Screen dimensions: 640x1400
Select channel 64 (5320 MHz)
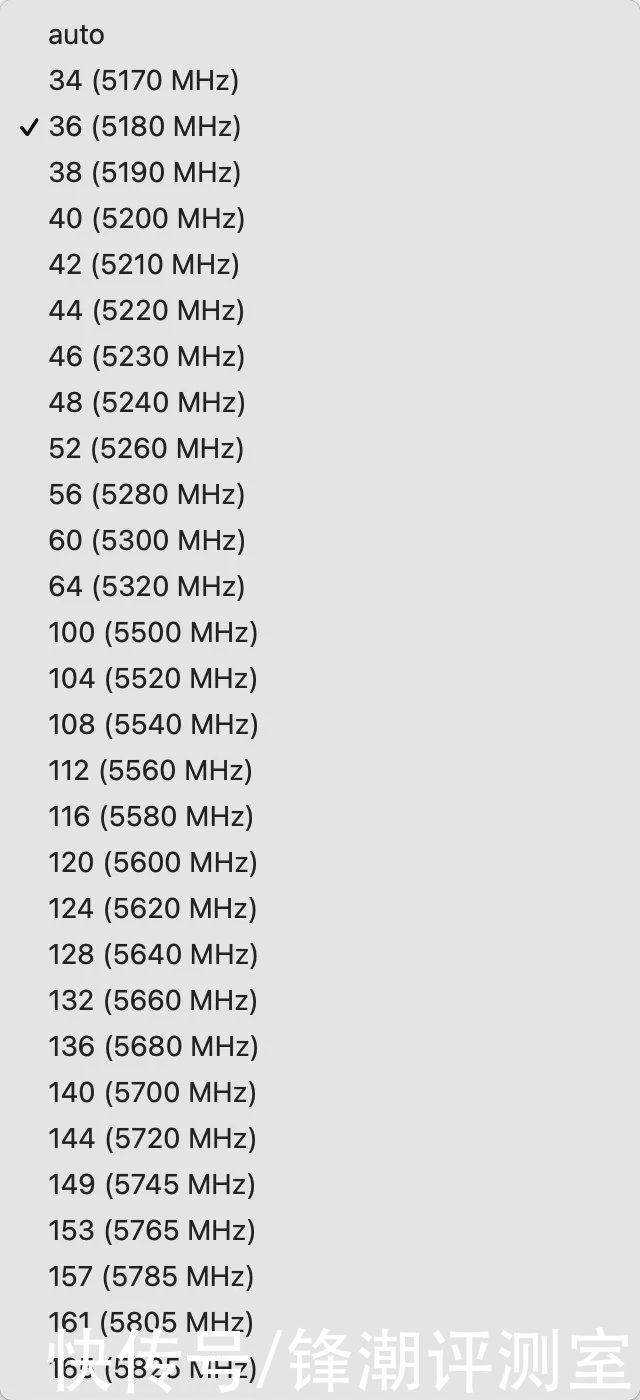click(x=320, y=587)
